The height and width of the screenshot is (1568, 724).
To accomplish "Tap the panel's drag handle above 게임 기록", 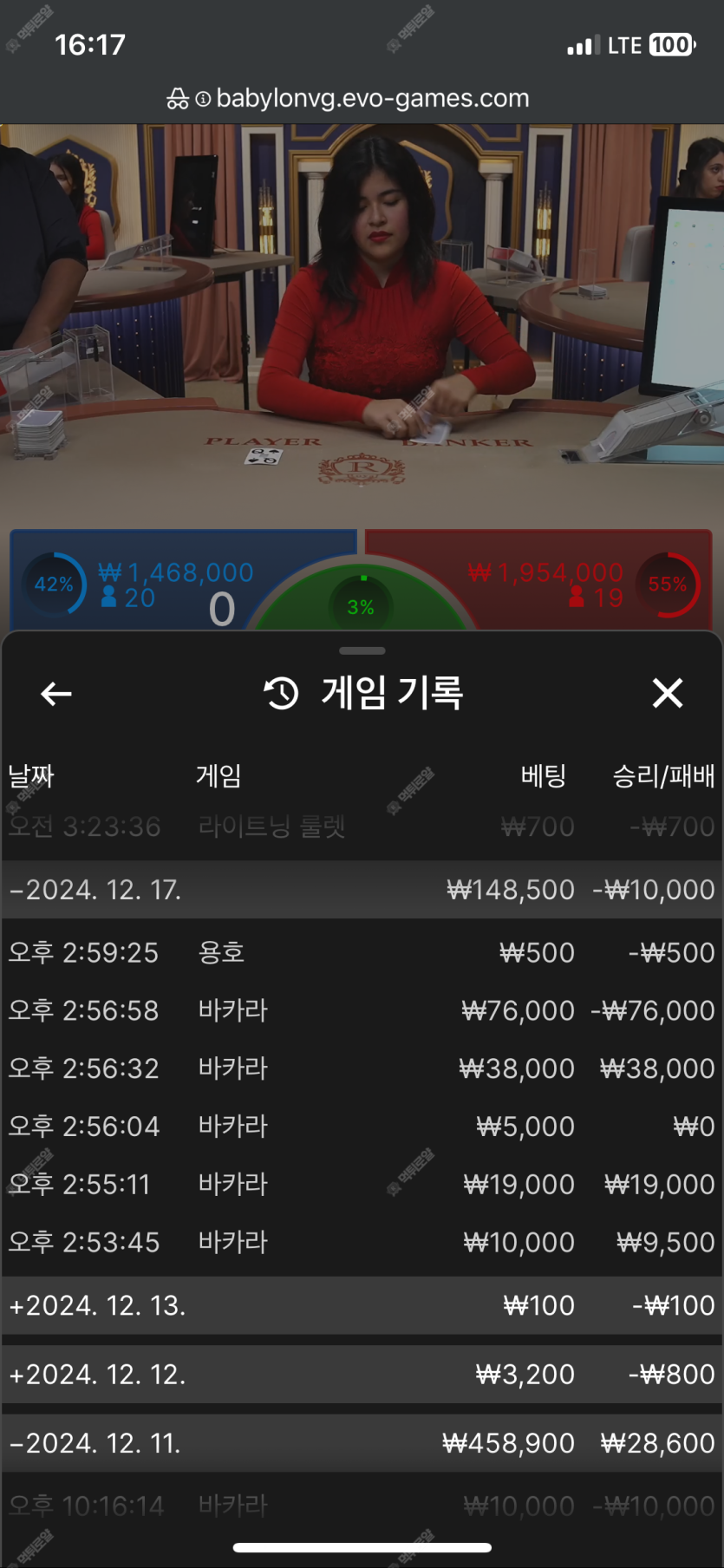I will [362, 650].
